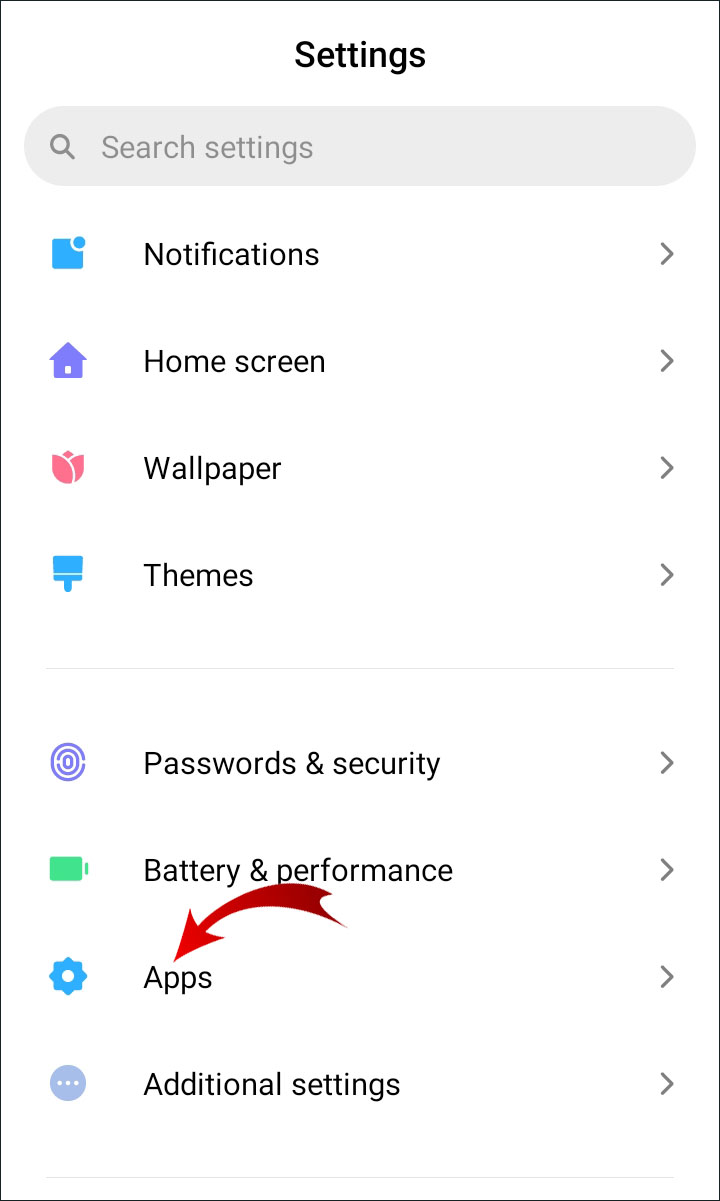
Task: Tap the Search settings field
Action: (x=360, y=147)
